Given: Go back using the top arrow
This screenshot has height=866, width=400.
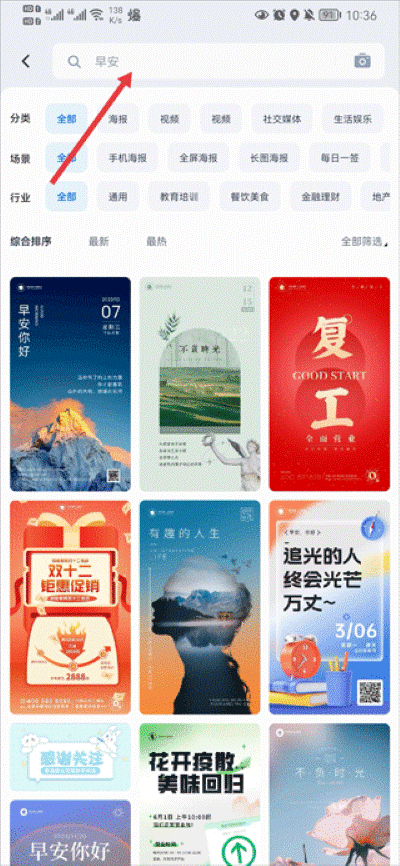Looking at the screenshot, I should click(25, 61).
